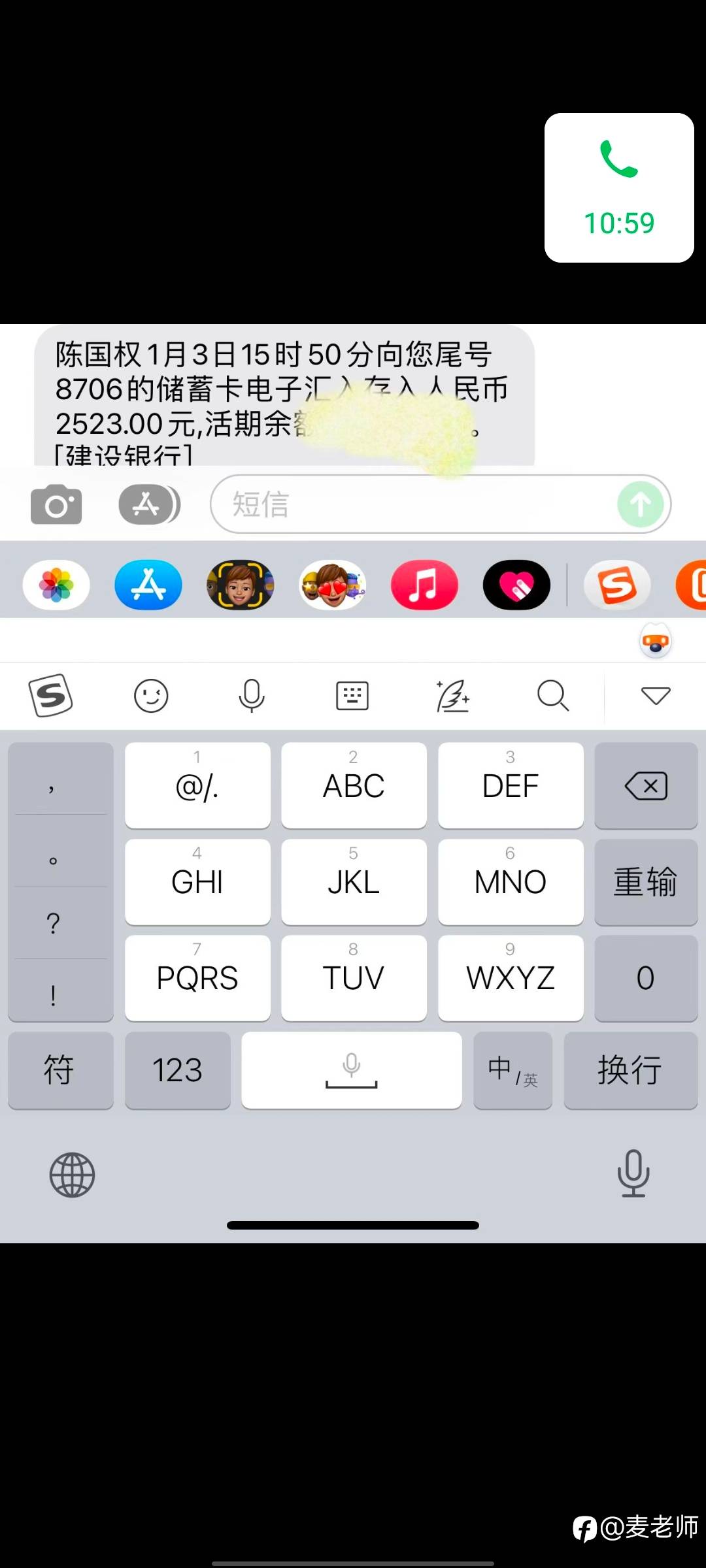
Task: Open the Music iMessage app
Action: coord(424,585)
